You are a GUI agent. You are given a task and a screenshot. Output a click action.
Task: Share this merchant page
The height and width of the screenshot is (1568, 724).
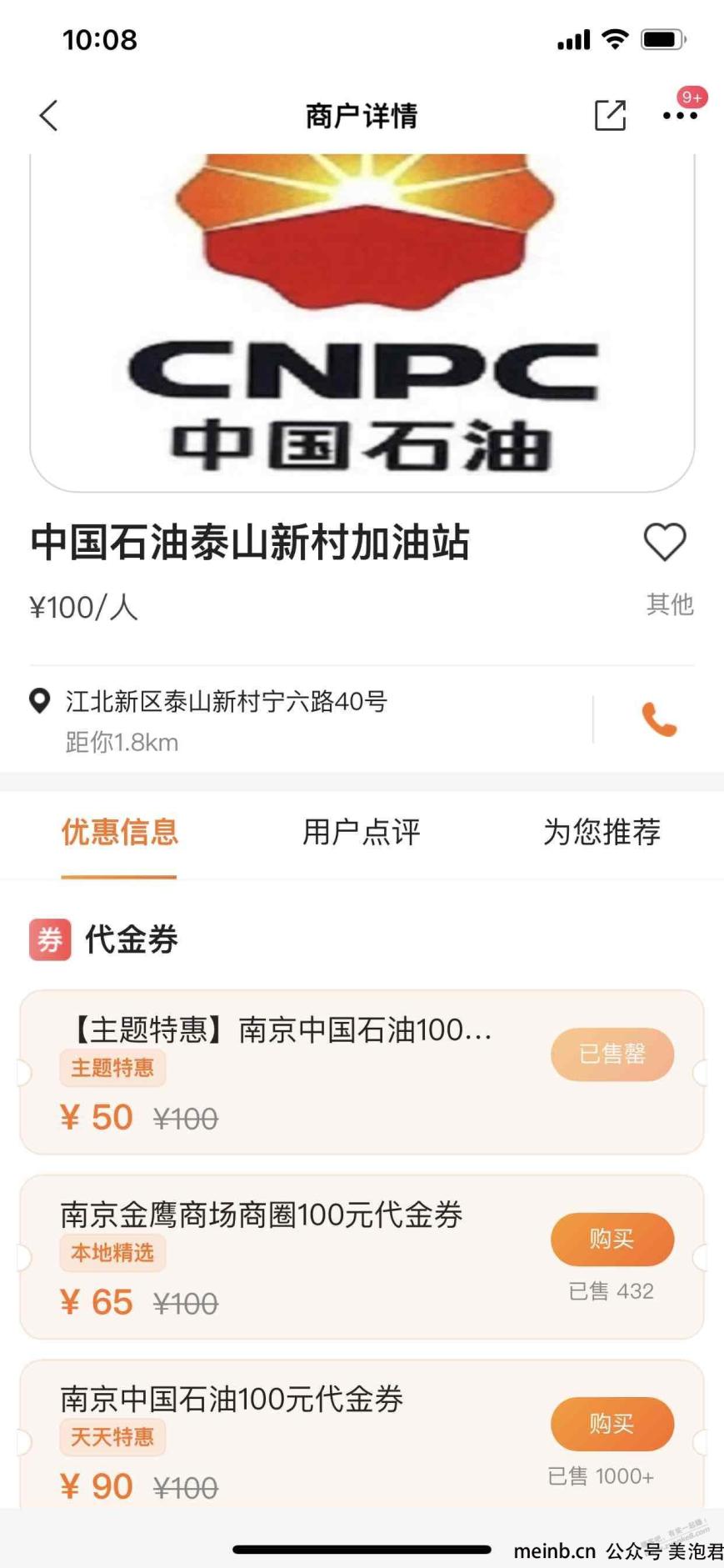click(x=610, y=115)
